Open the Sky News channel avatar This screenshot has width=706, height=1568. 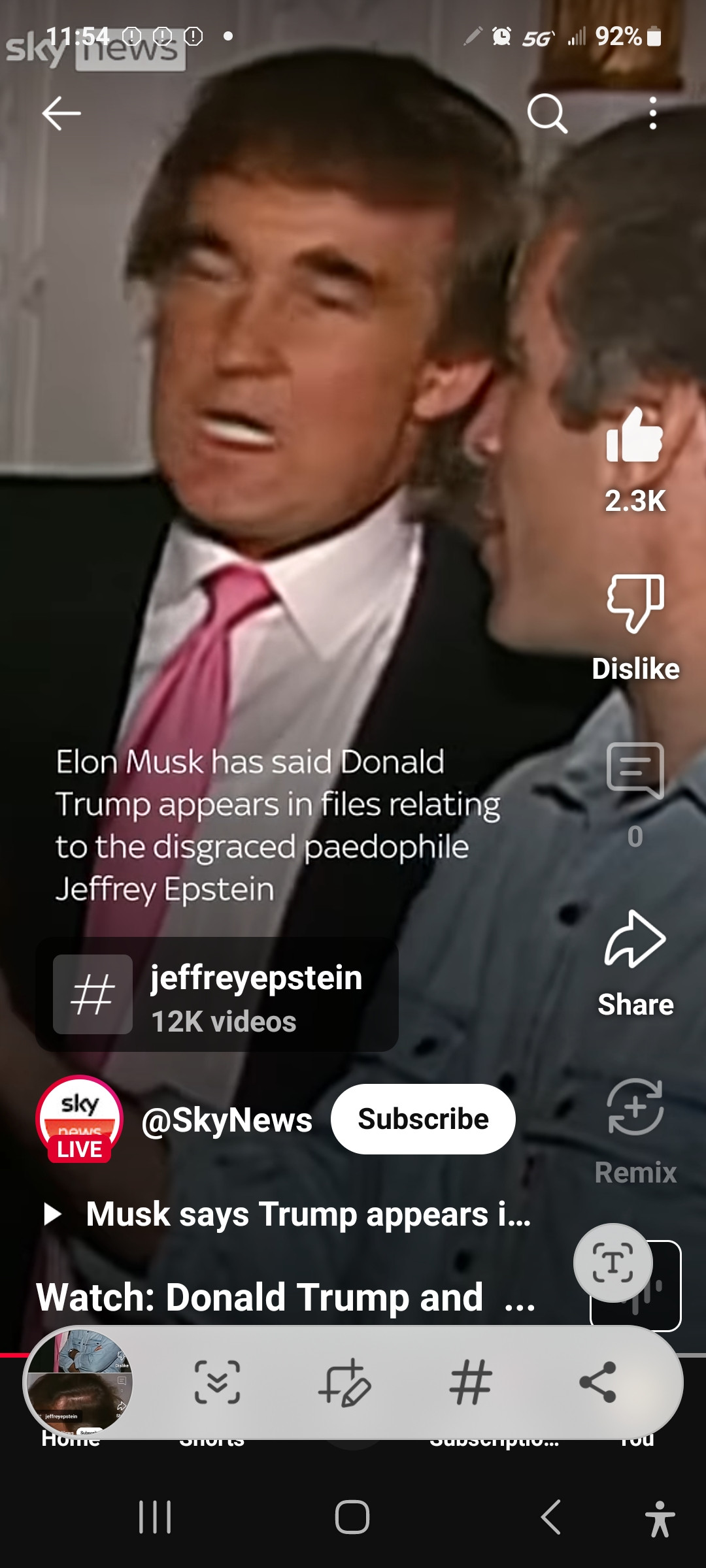tap(79, 1118)
